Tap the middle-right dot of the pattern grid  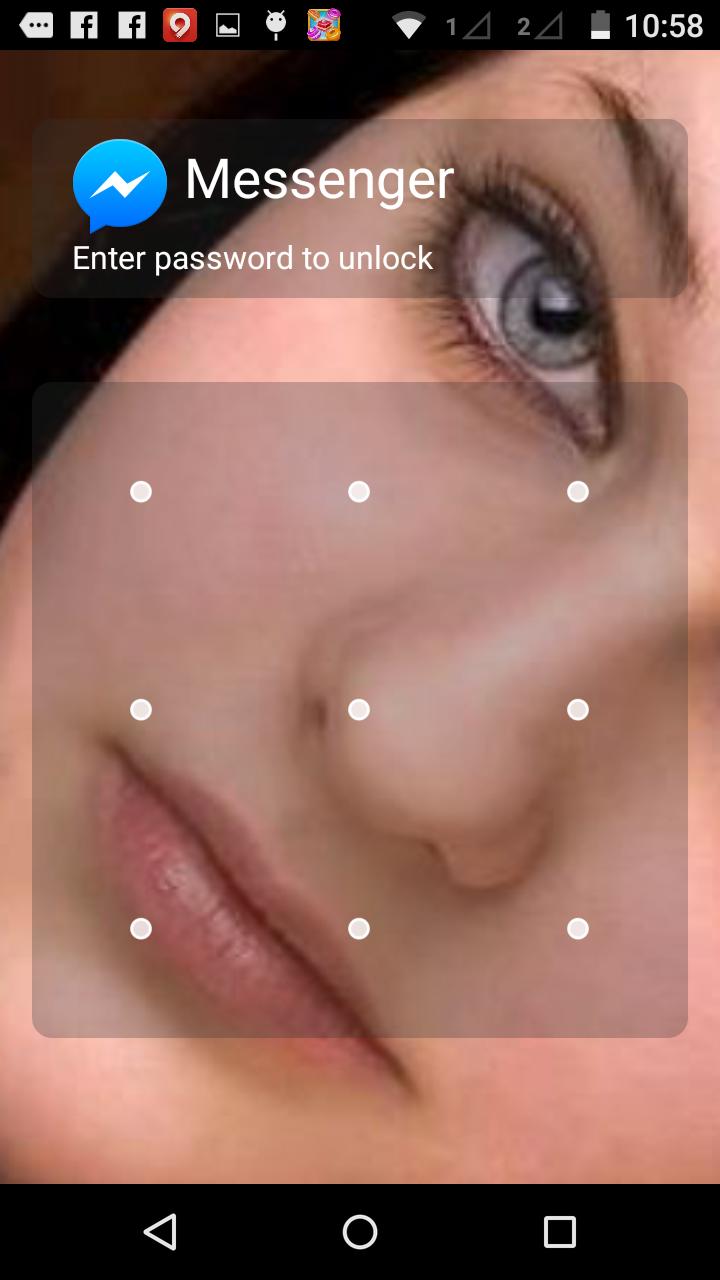tap(578, 709)
